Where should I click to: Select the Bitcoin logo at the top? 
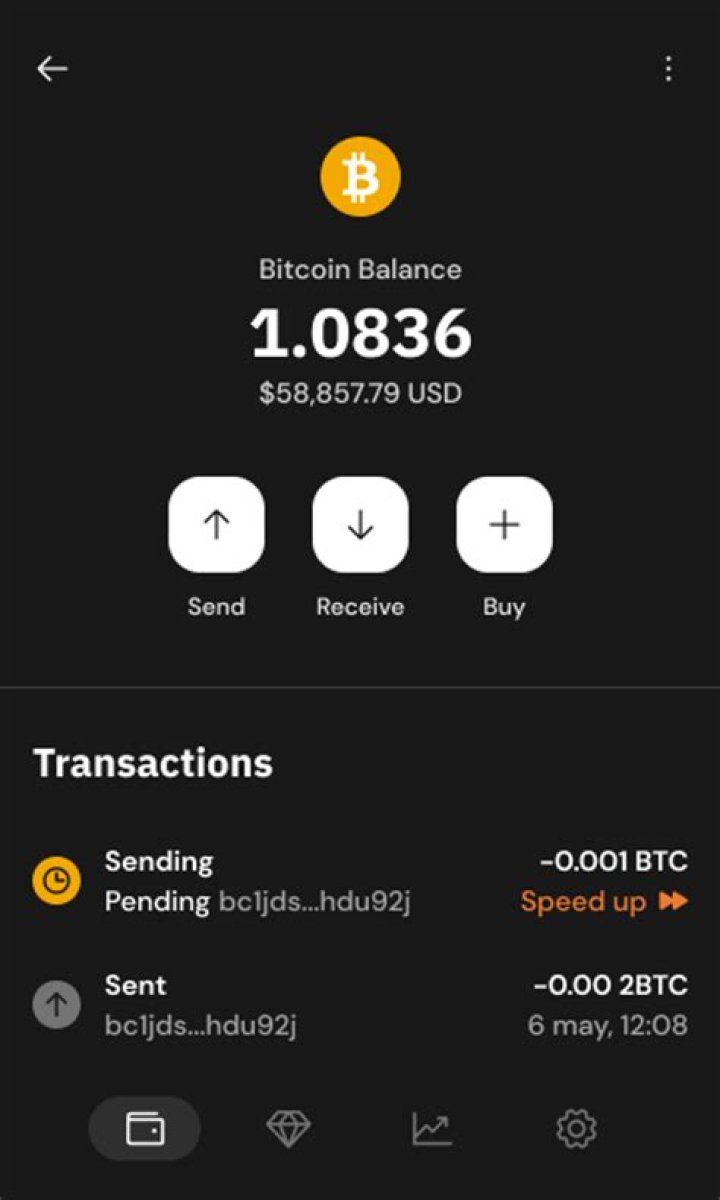pyautogui.click(x=360, y=176)
